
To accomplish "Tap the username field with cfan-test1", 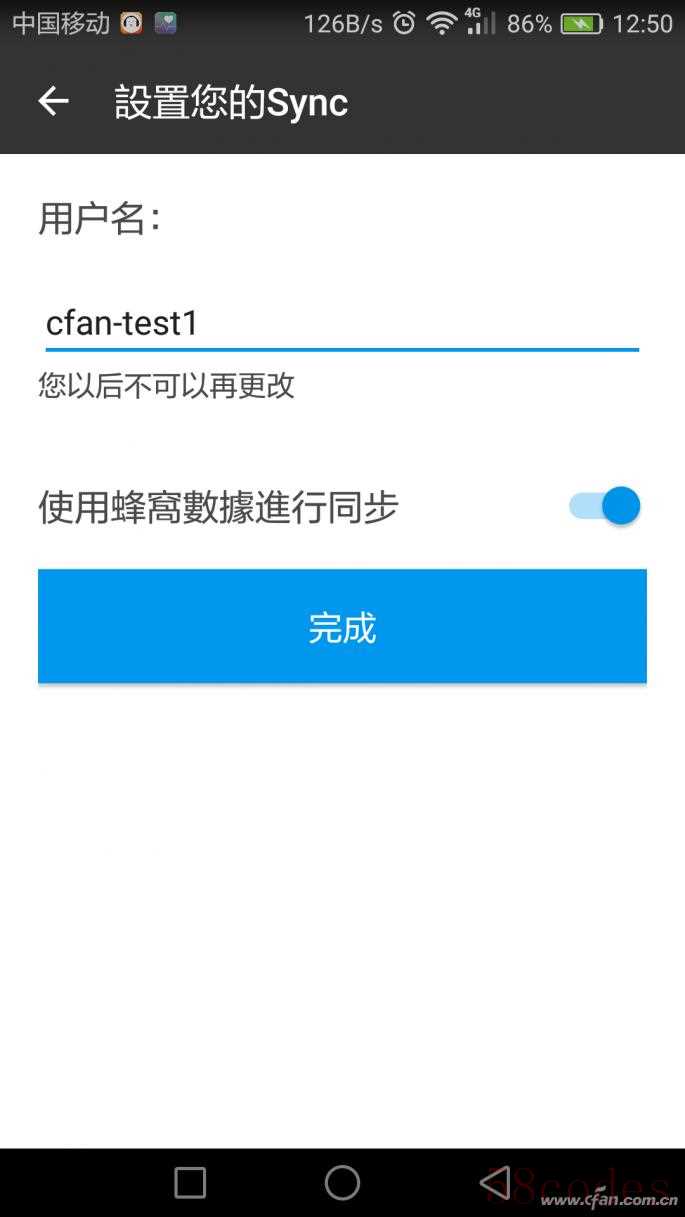I will point(341,324).
